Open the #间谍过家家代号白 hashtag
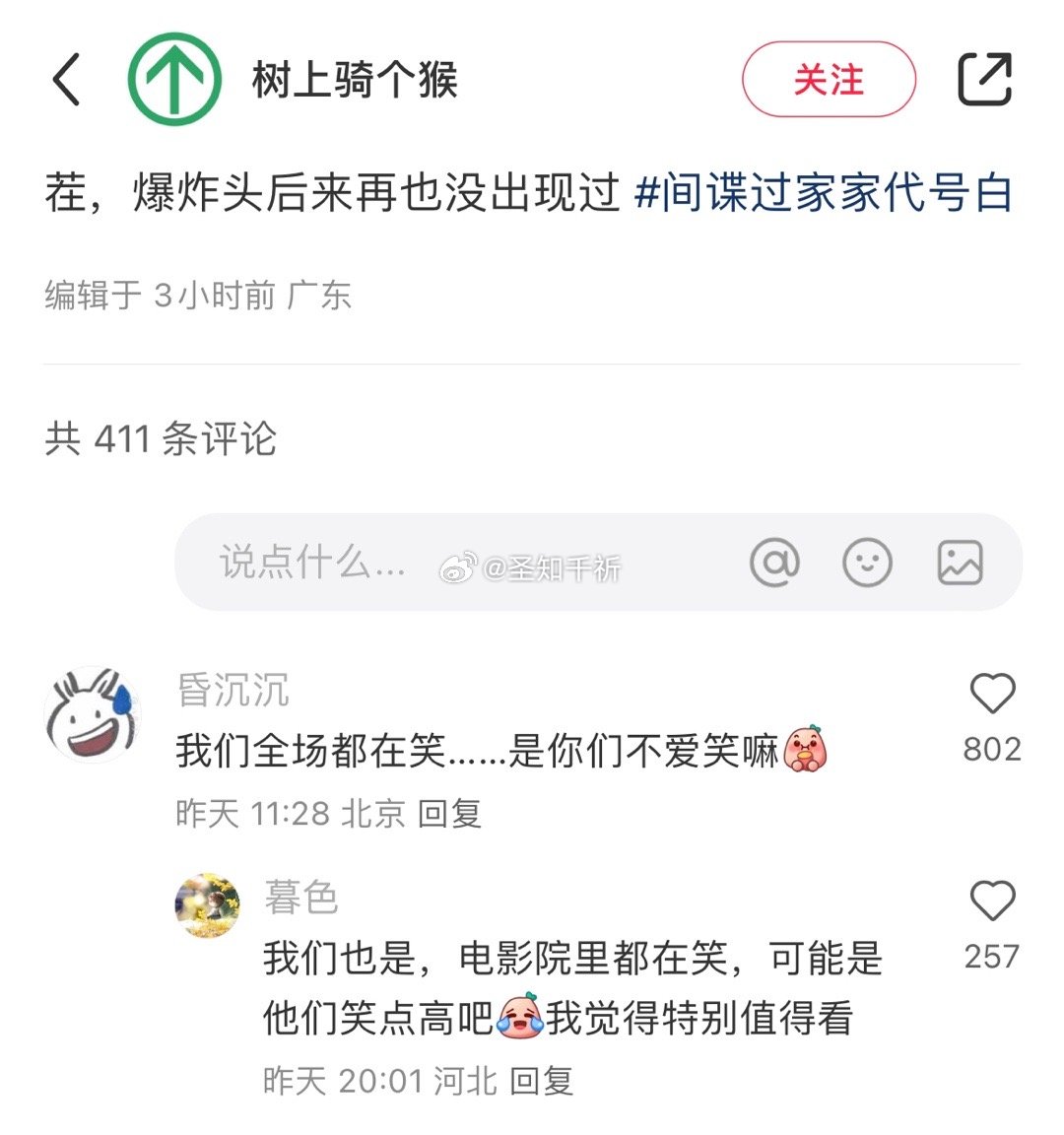 pos(824,193)
